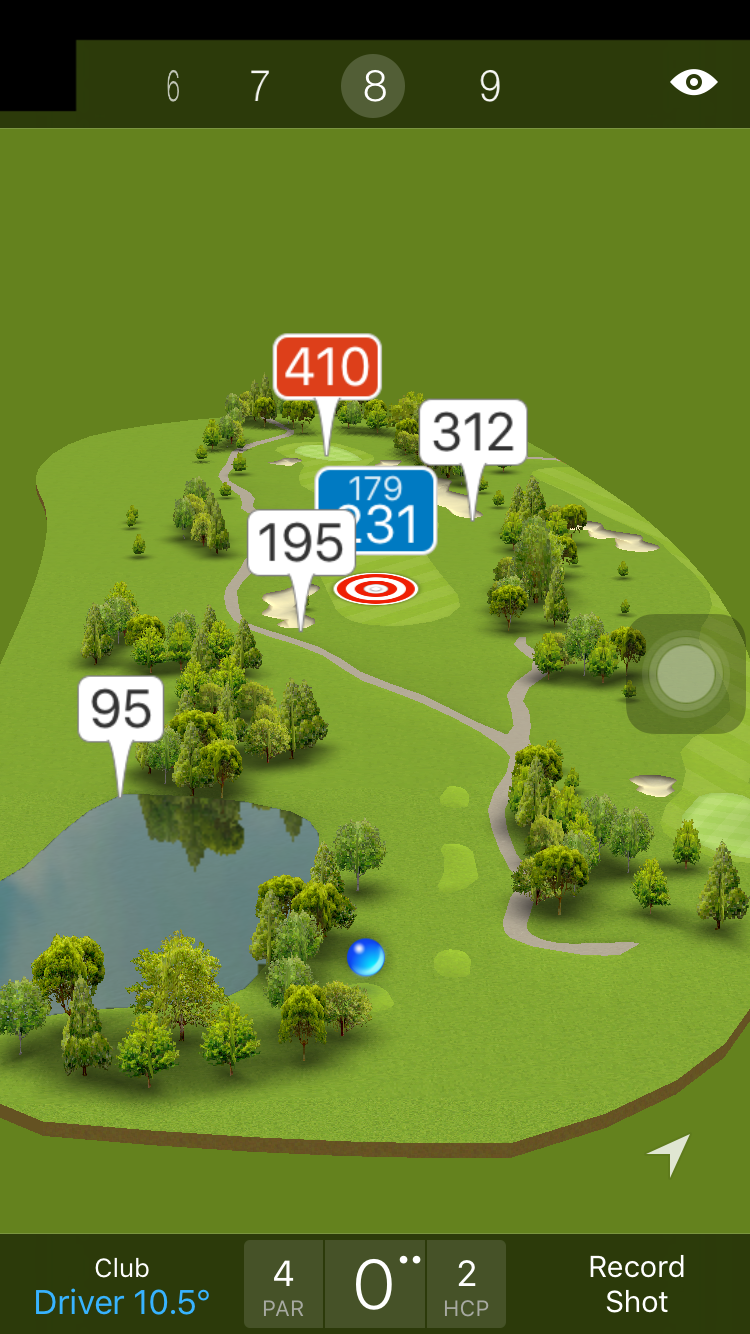Open the score entry showing 0
Image resolution: width=750 pixels, height=1334 pixels.
pyautogui.click(x=375, y=1285)
